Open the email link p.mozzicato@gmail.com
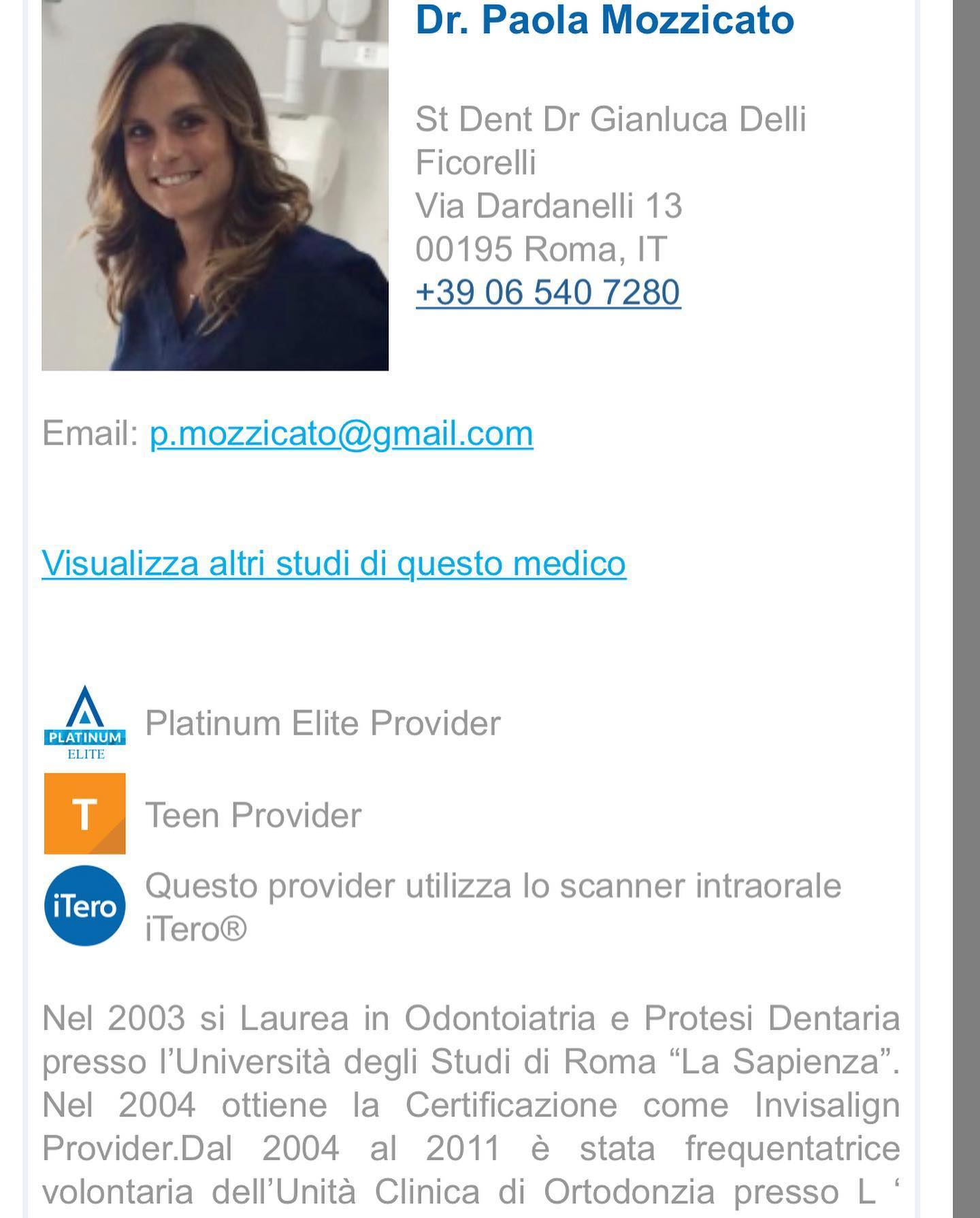 click(x=342, y=434)
